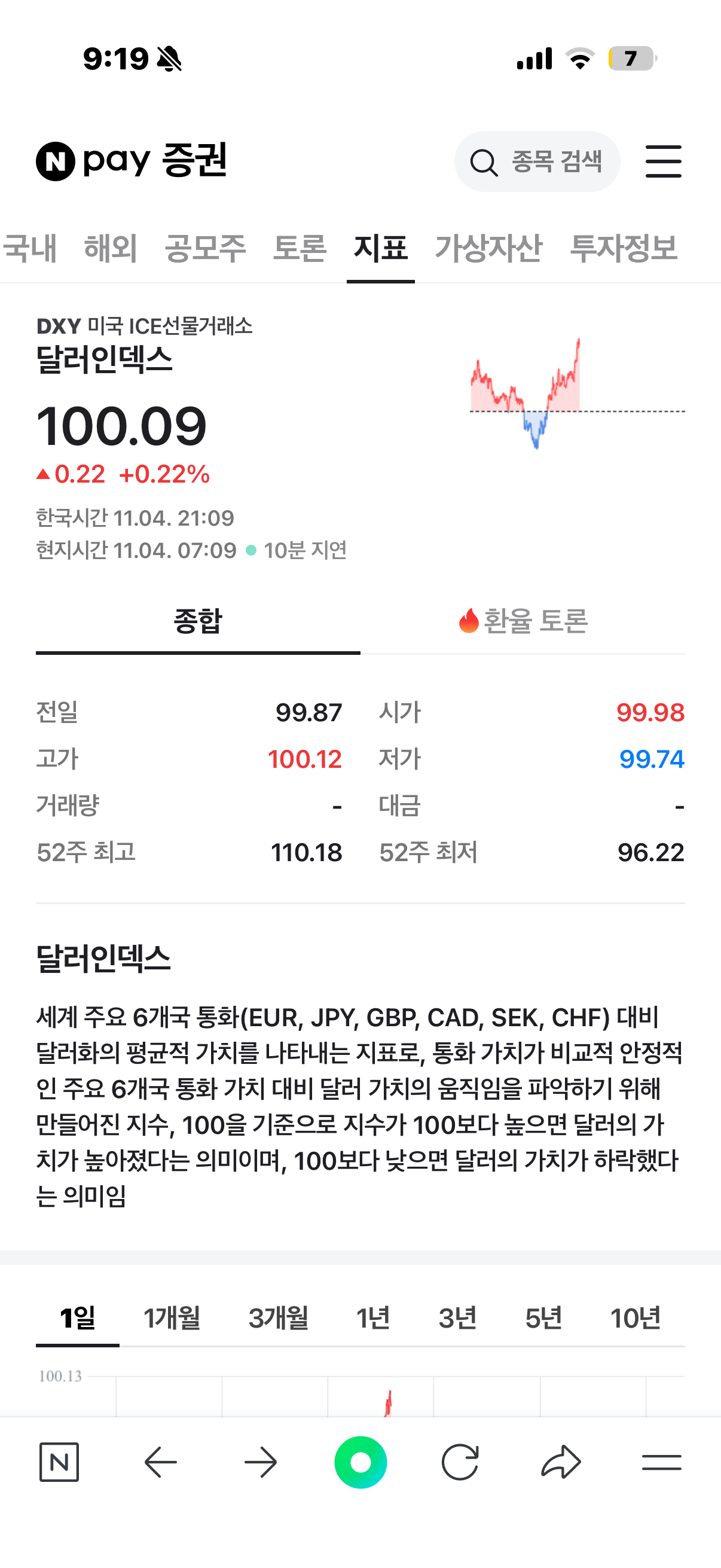Image resolution: width=721 pixels, height=1568 pixels.
Task: Tap the flame icon next to 환율 토론
Action: [x=469, y=621]
